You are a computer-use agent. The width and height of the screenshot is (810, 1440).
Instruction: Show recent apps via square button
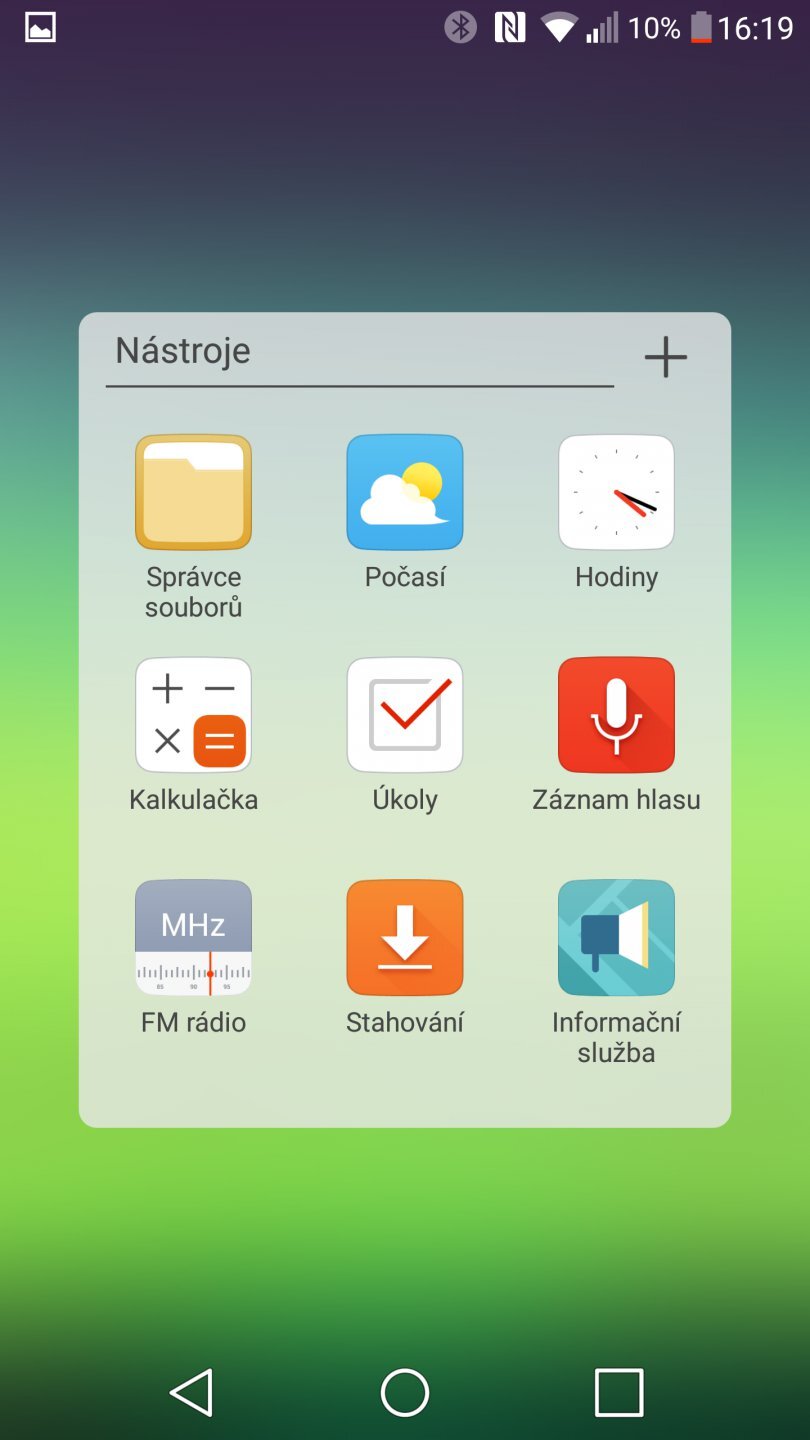(x=618, y=1392)
